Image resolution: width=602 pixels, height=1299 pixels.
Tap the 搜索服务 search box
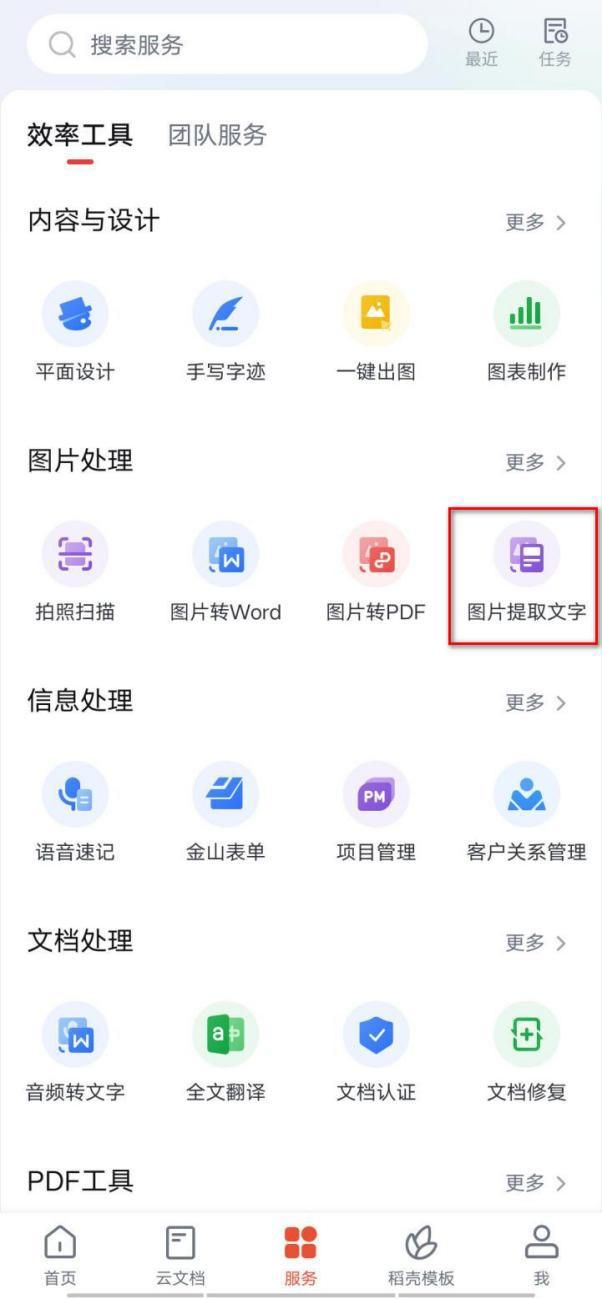pos(226,45)
